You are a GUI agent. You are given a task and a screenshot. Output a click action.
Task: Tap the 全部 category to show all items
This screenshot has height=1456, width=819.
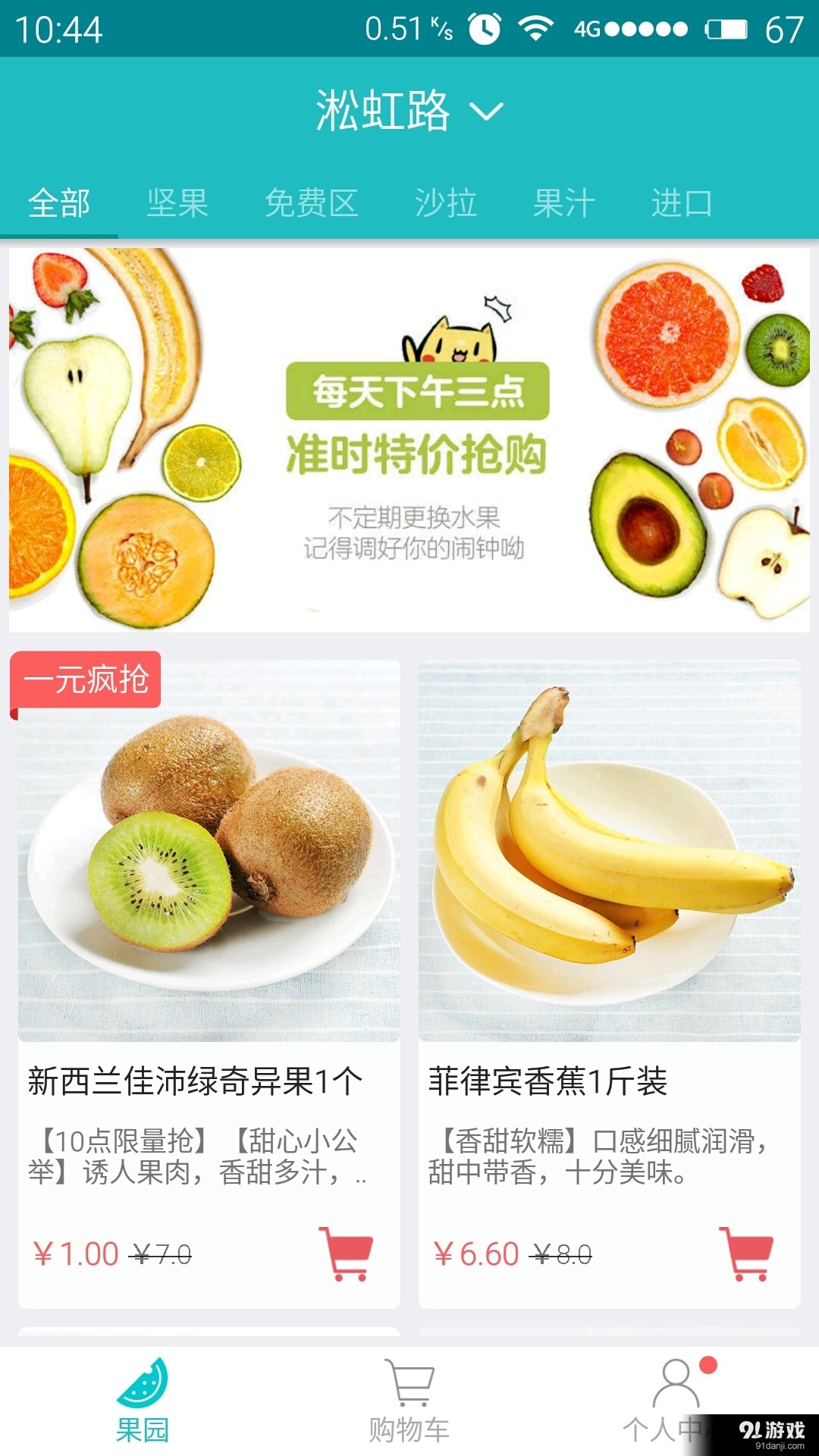pos(59,202)
